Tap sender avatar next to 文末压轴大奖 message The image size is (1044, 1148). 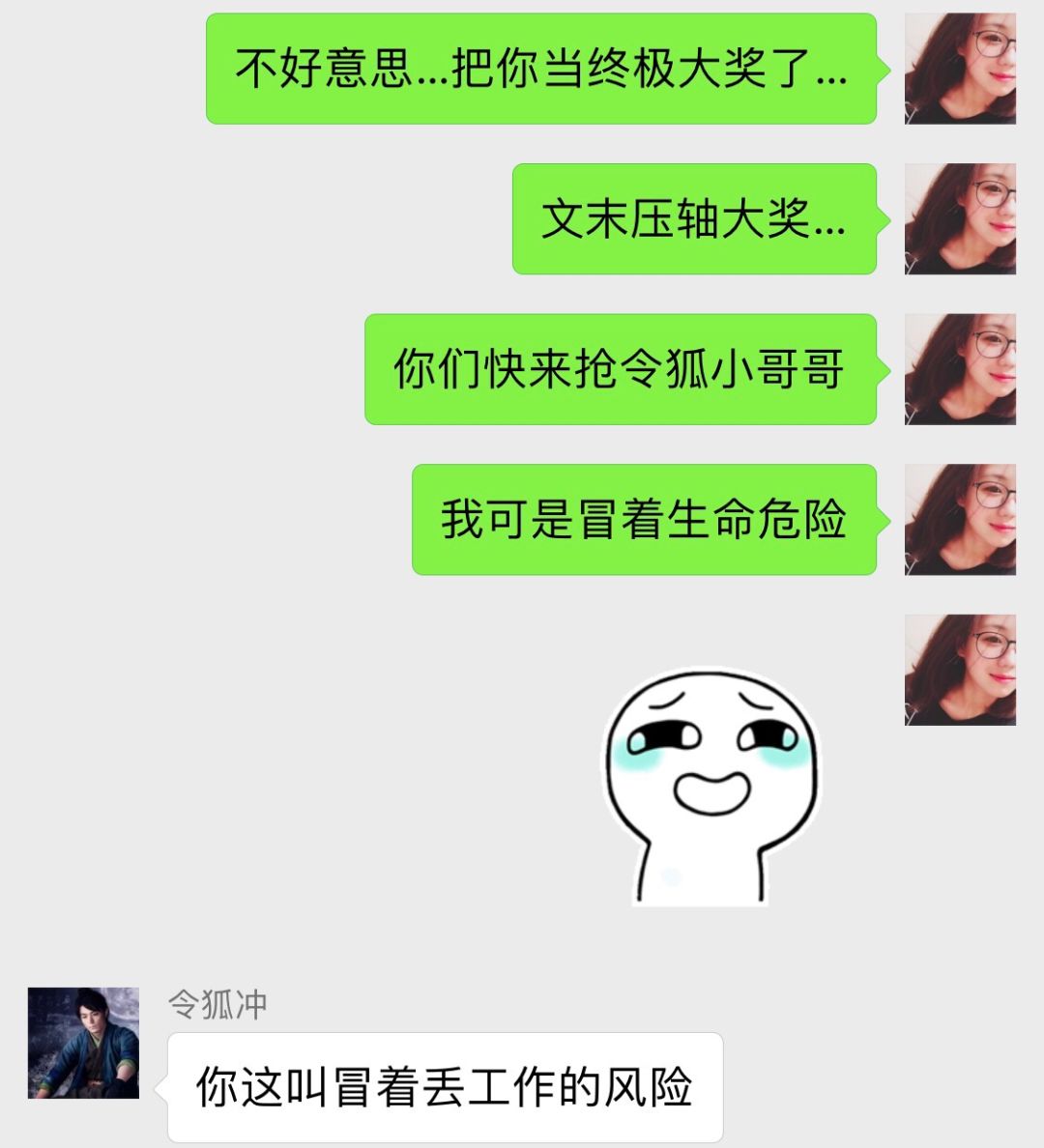(x=960, y=218)
